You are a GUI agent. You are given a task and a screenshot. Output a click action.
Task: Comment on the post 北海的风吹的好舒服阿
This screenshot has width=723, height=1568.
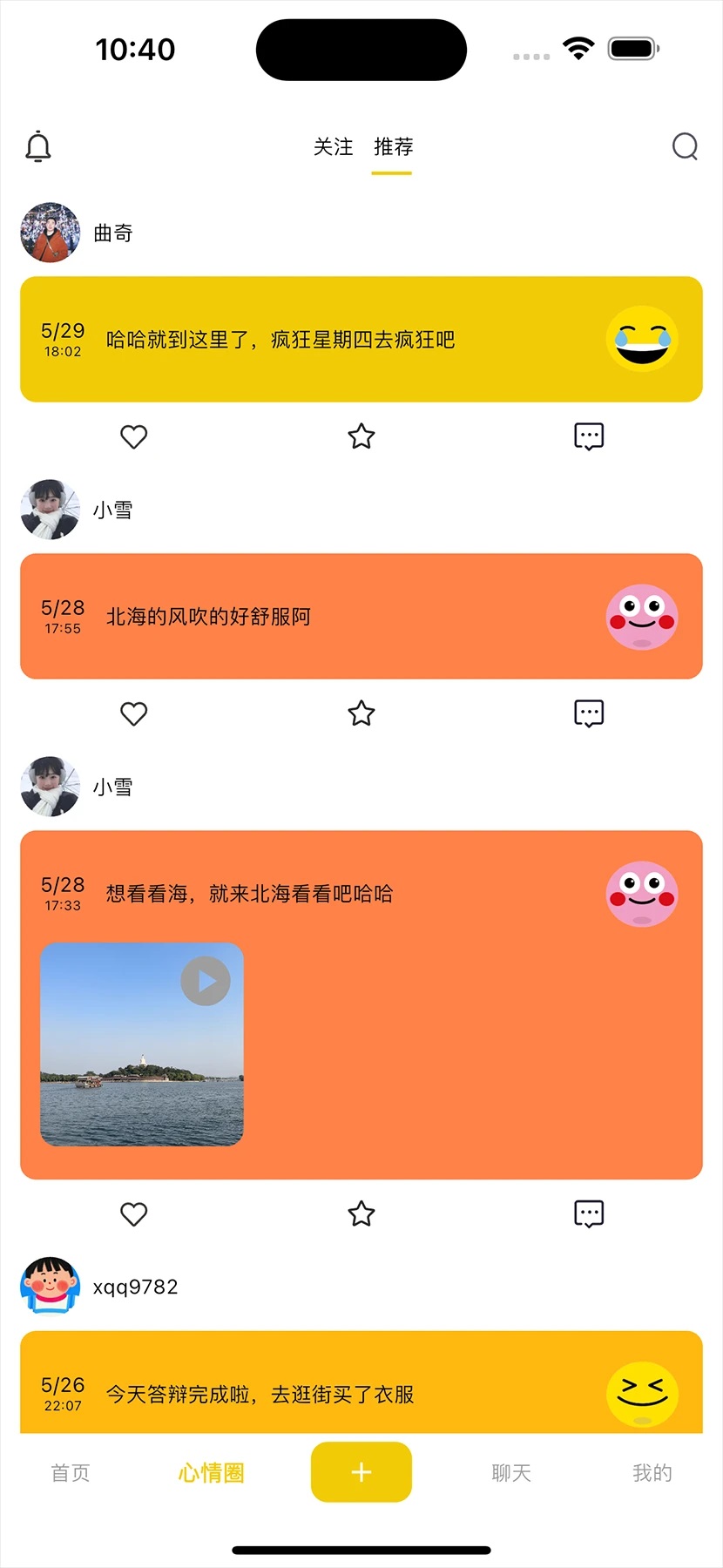click(x=589, y=713)
